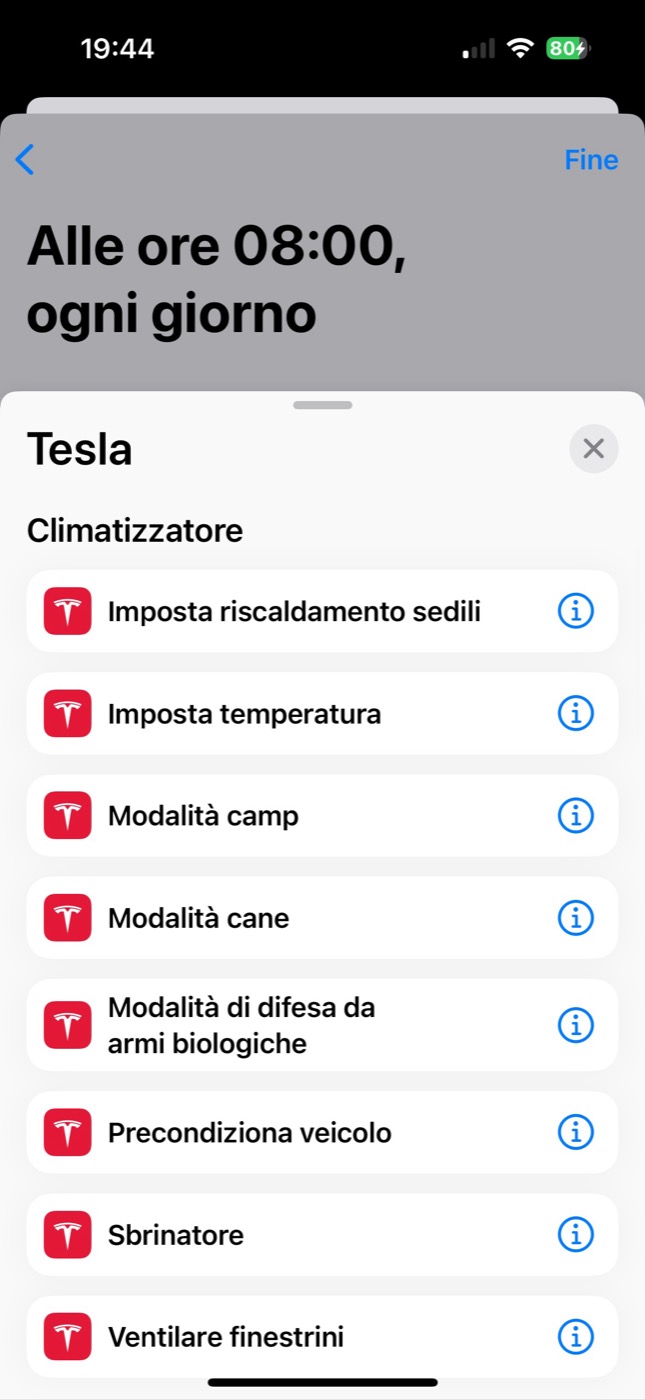Go back with the blue arrow

pyautogui.click(x=25, y=160)
